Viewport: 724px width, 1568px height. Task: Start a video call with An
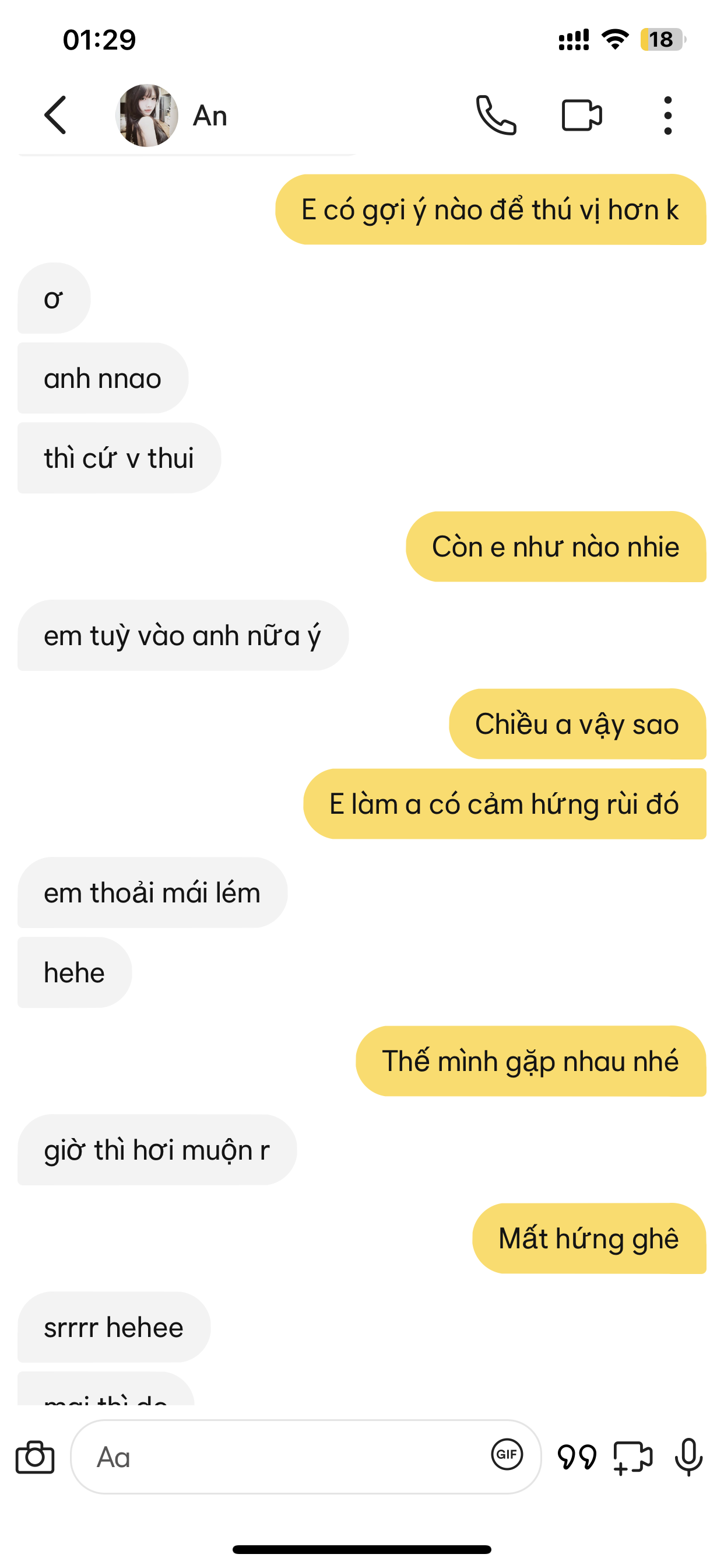pyautogui.click(x=581, y=115)
